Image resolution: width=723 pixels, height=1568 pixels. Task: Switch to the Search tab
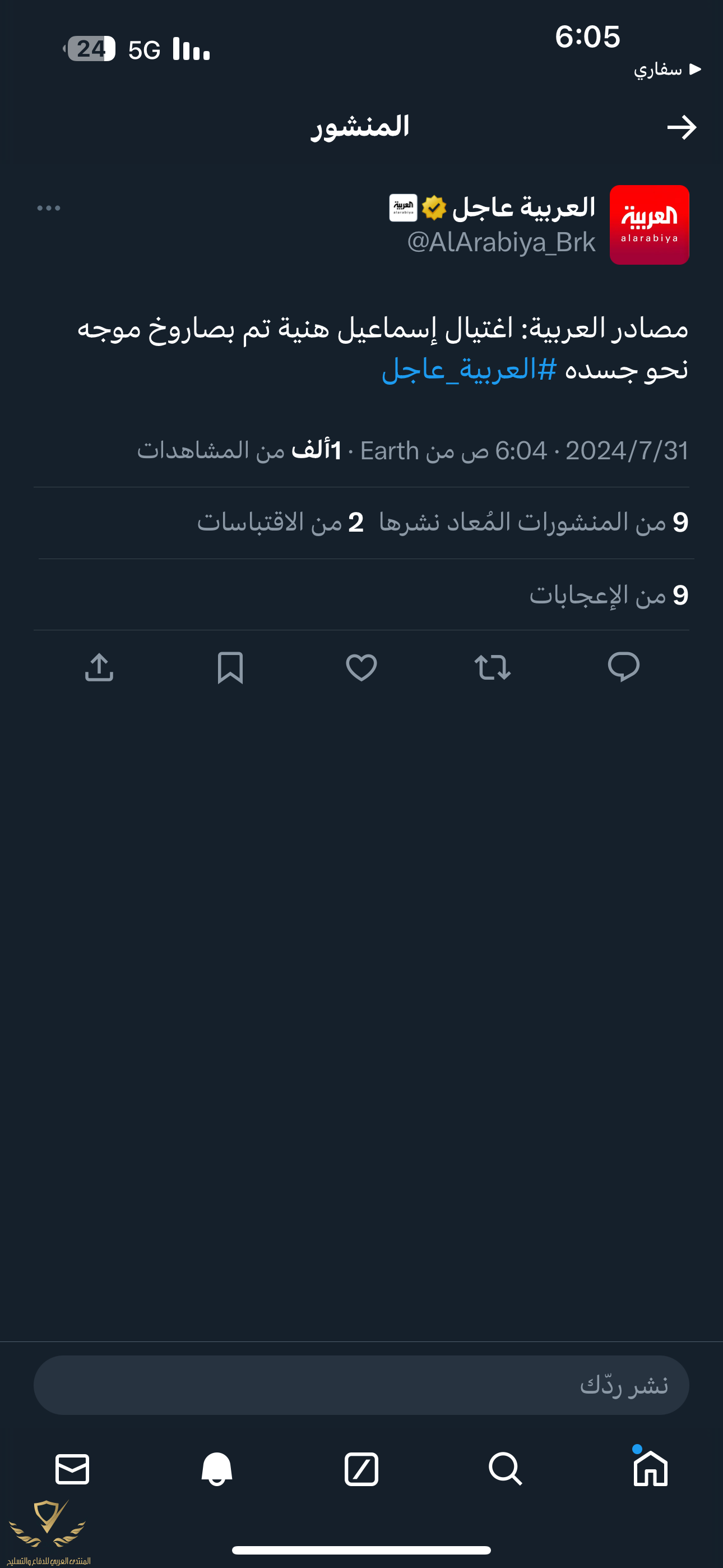click(x=506, y=1468)
